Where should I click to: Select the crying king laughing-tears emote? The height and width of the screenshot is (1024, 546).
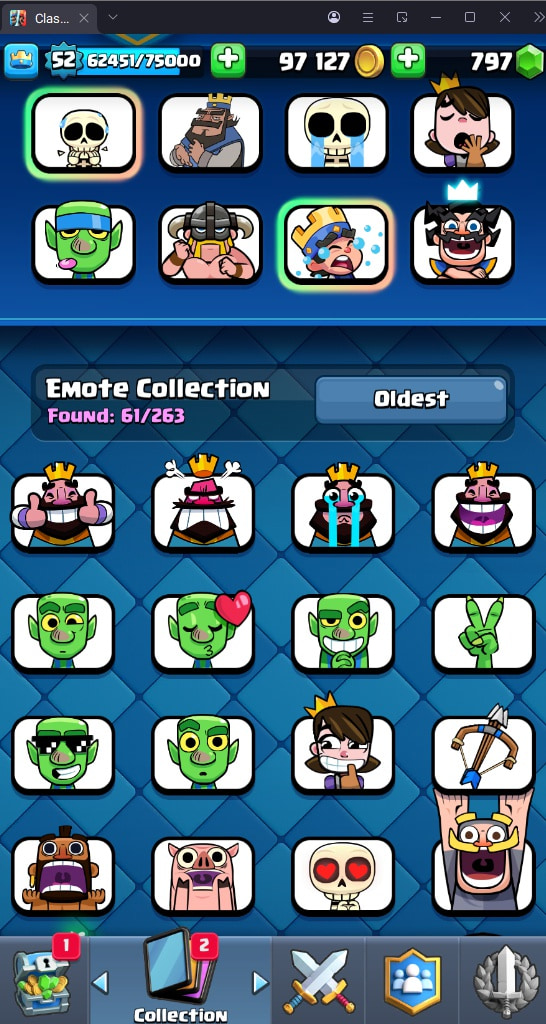point(343,507)
